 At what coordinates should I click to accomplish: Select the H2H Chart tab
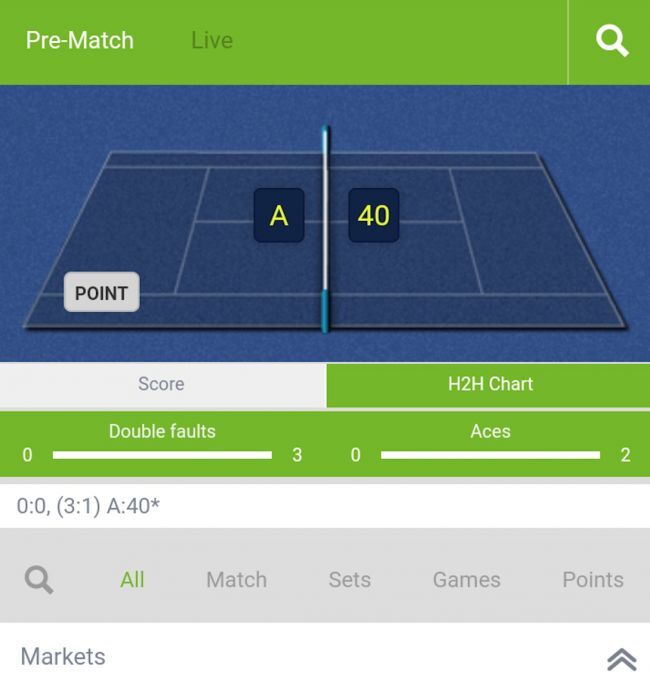489,384
